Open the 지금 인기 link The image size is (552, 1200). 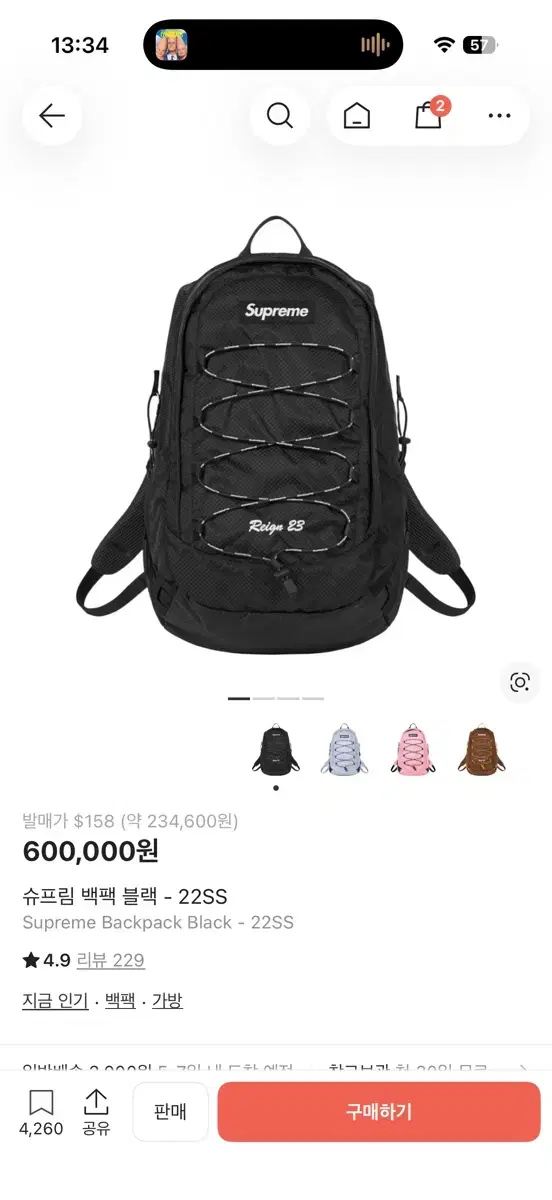55,1000
